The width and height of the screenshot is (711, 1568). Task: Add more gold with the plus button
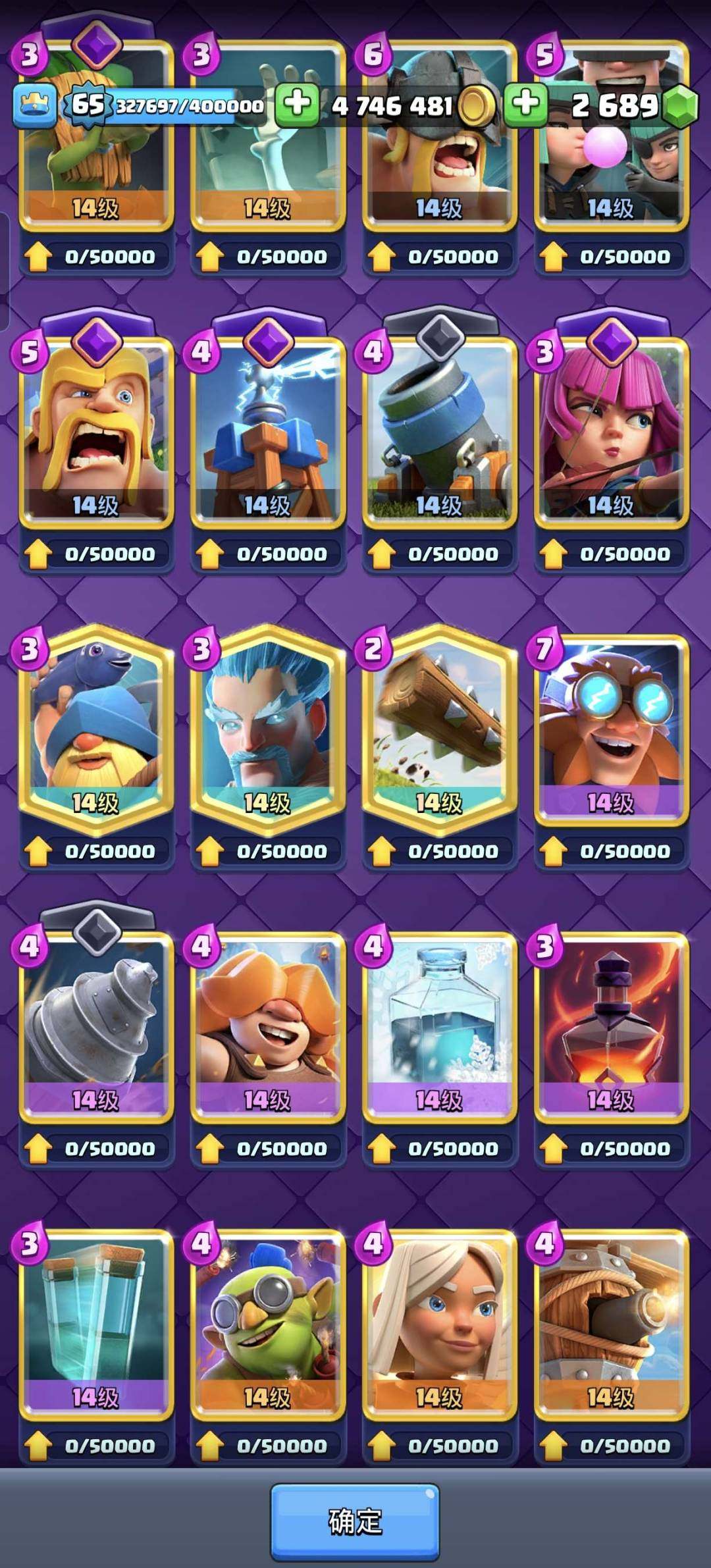click(296, 104)
